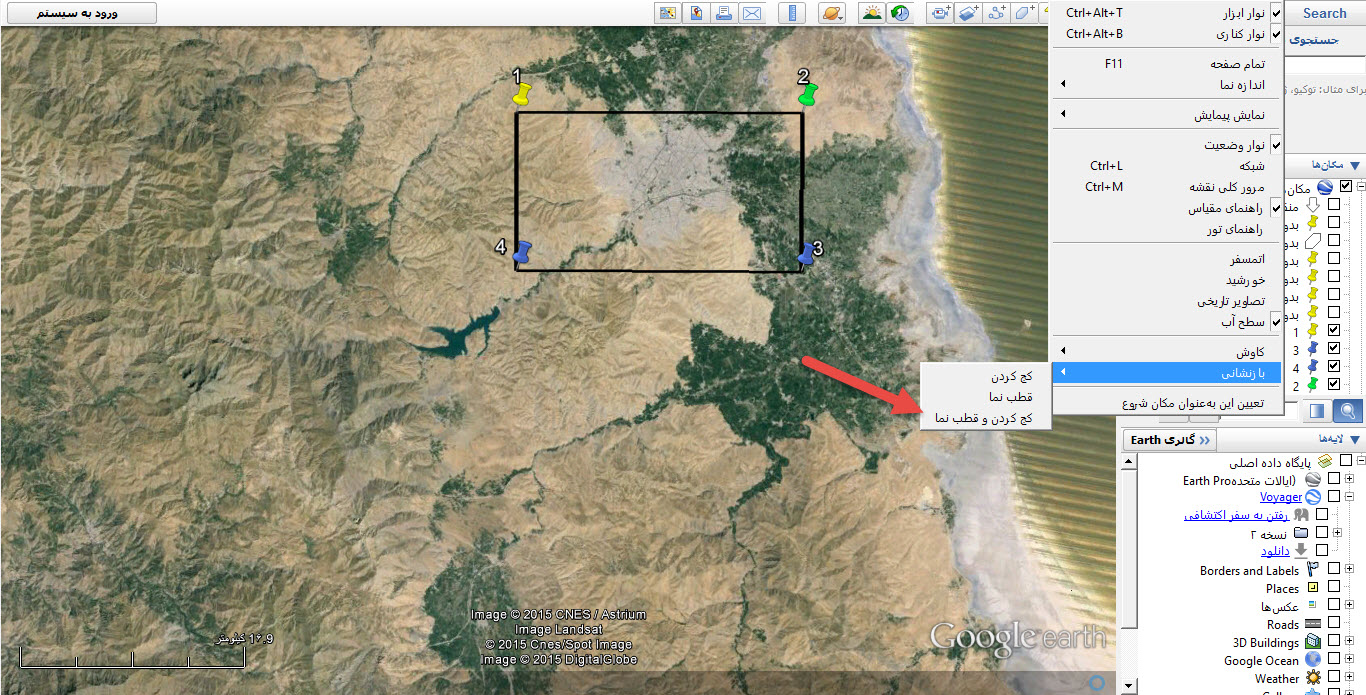Toggle the «شبکه» grid option
Viewport: 1366px width, 695px height.
coord(1251,166)
